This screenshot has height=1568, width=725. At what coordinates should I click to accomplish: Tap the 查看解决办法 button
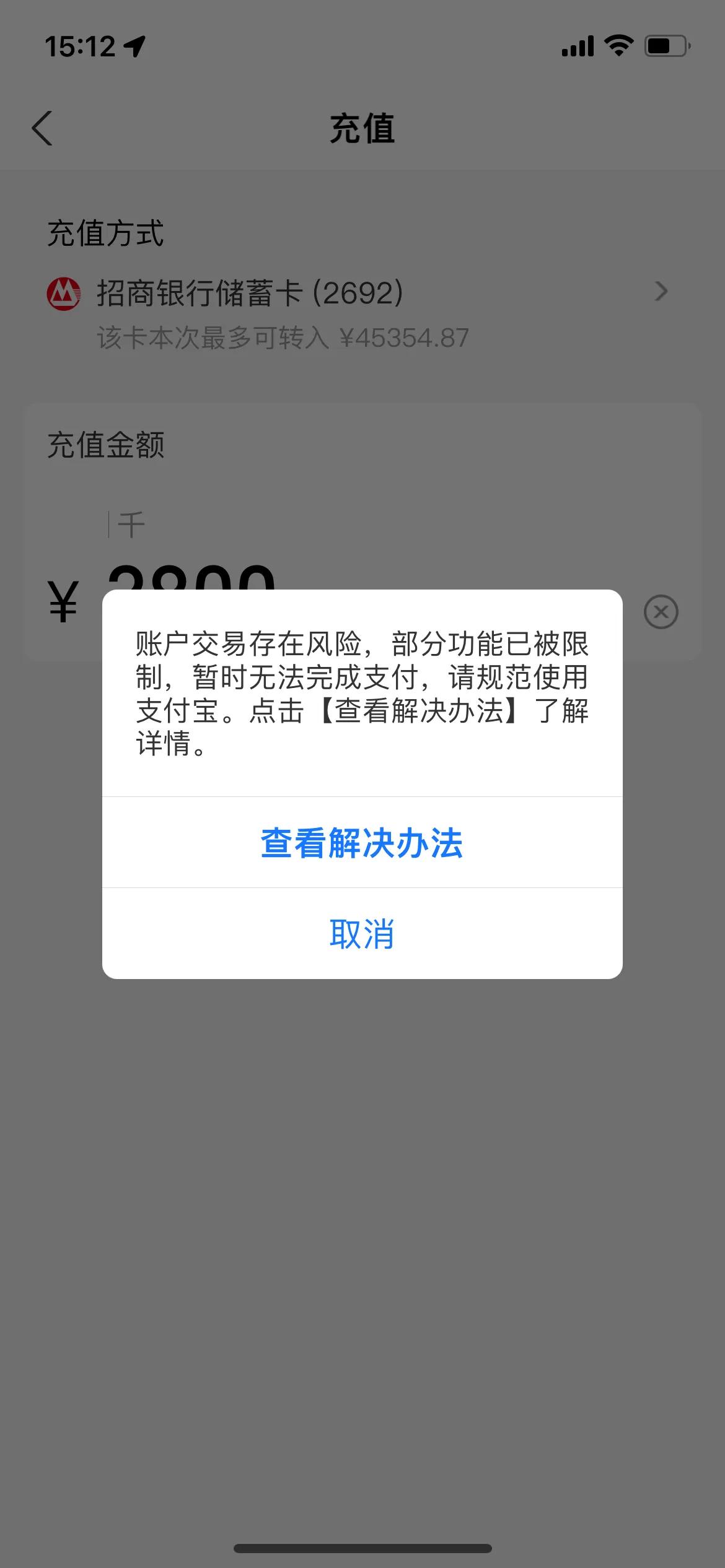tap(362, 842)
